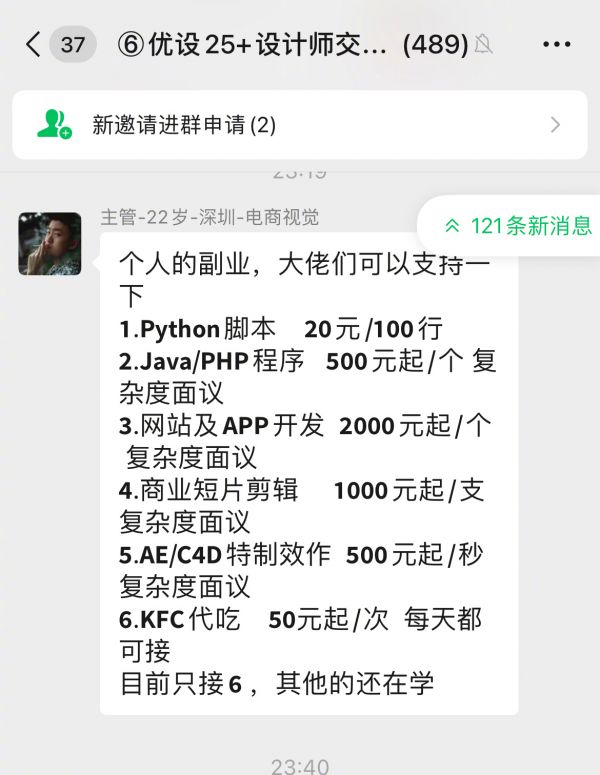Open the group chat overflow menu
This screenshot has width=600, height=775.
pyautogui.click(x=555, y=45)
